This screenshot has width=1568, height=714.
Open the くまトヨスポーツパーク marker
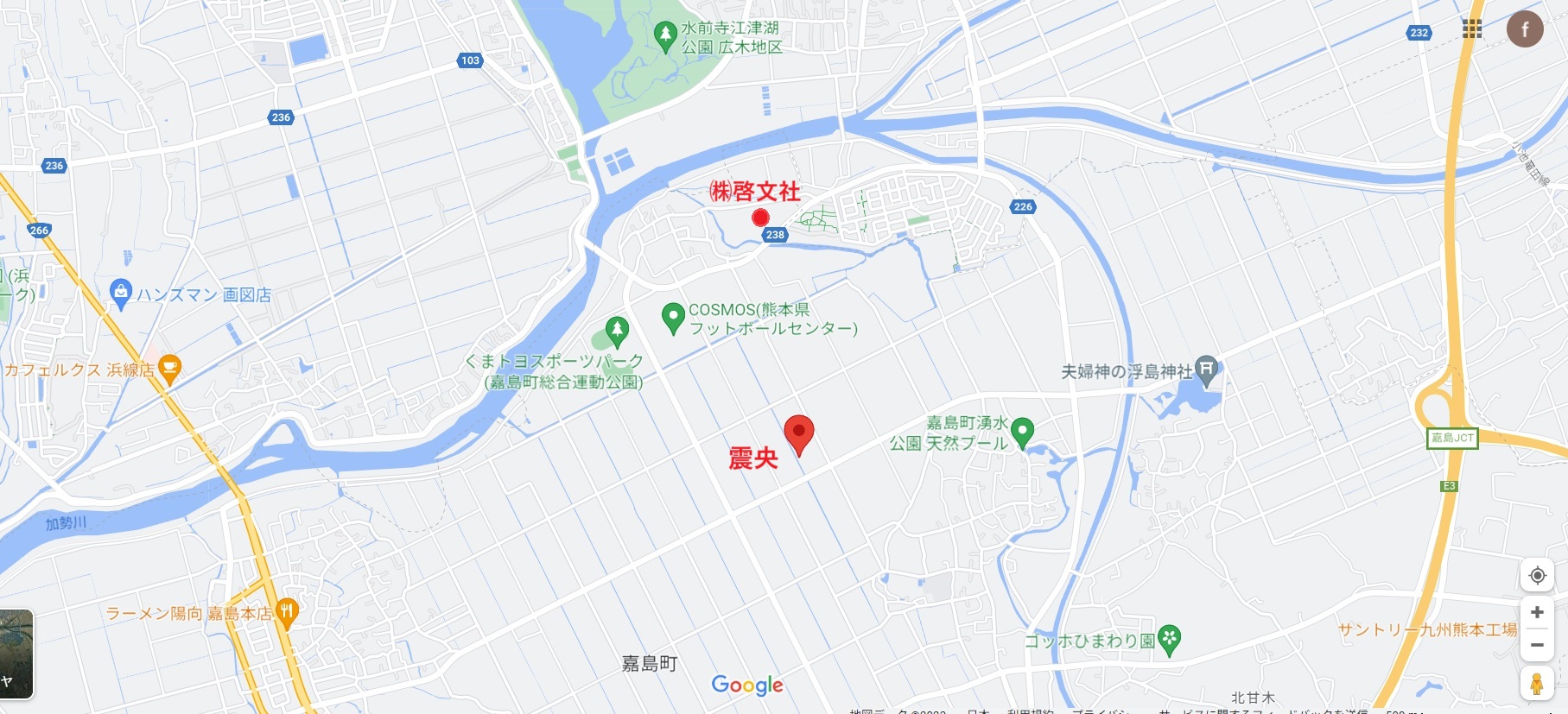point(617,331)
